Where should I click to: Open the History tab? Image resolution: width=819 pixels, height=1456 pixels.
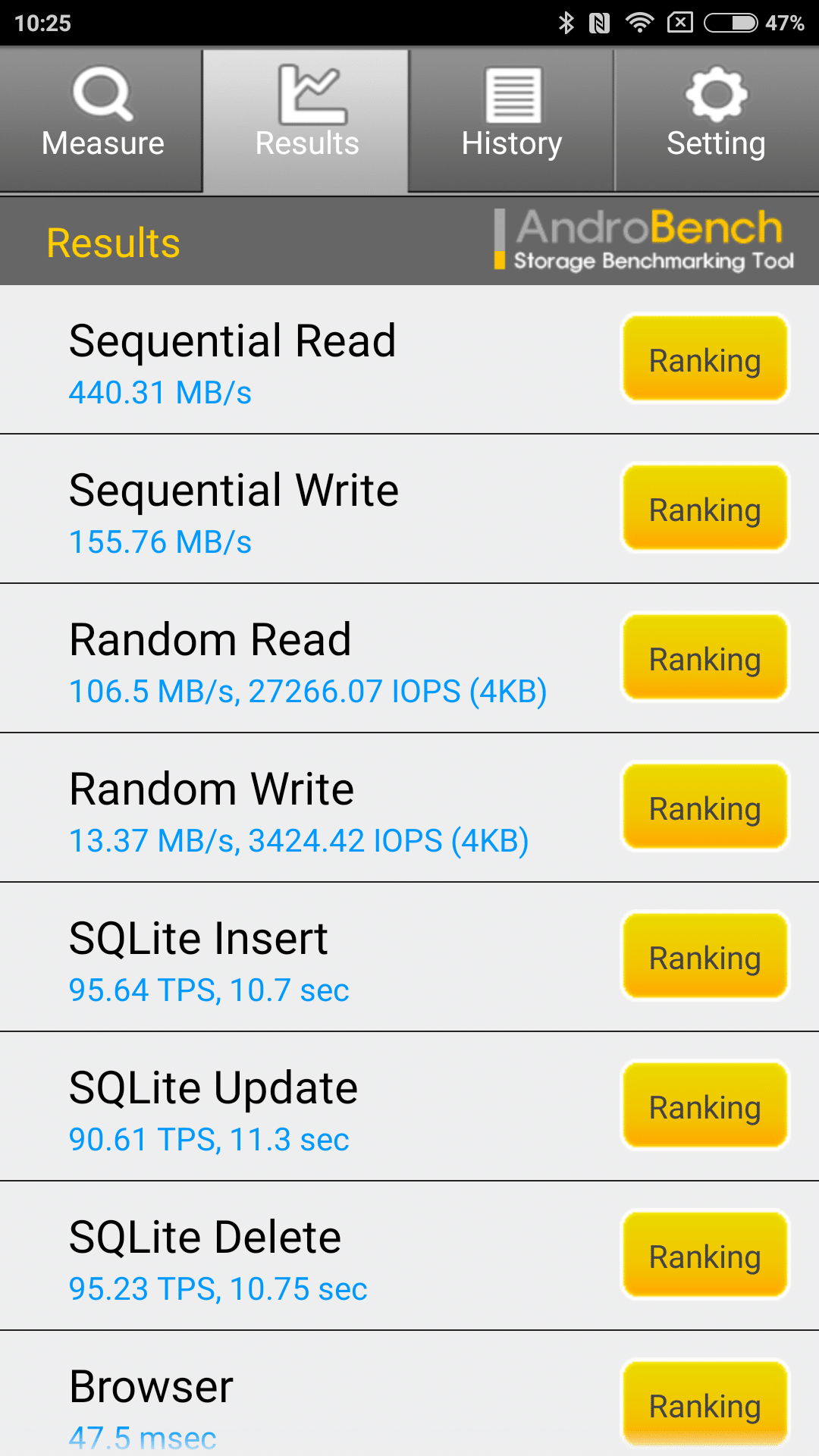pyautogui.click(x=512, y=118)
